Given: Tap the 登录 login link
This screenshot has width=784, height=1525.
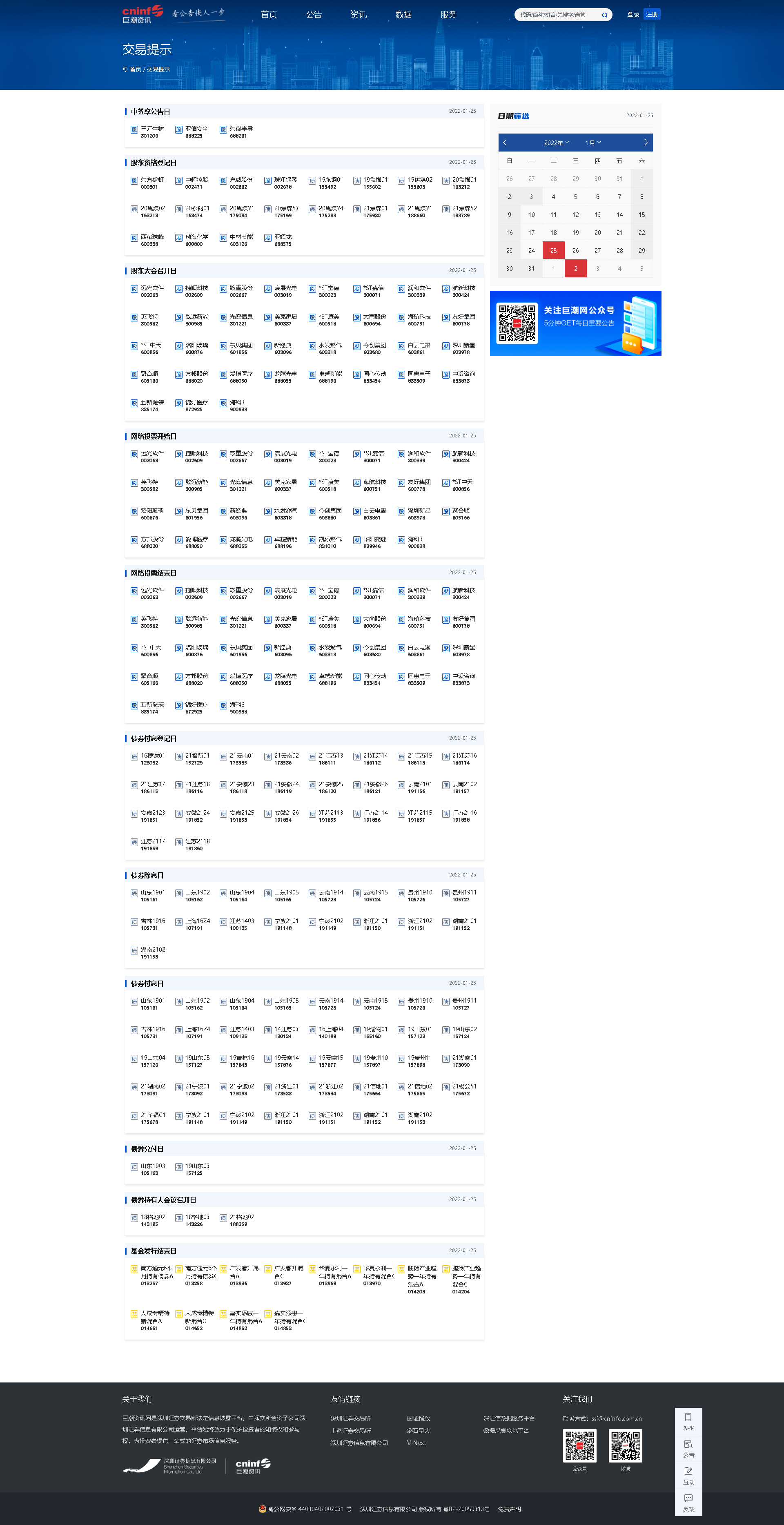Looking at the screenshot, I should tap(633, 14).
